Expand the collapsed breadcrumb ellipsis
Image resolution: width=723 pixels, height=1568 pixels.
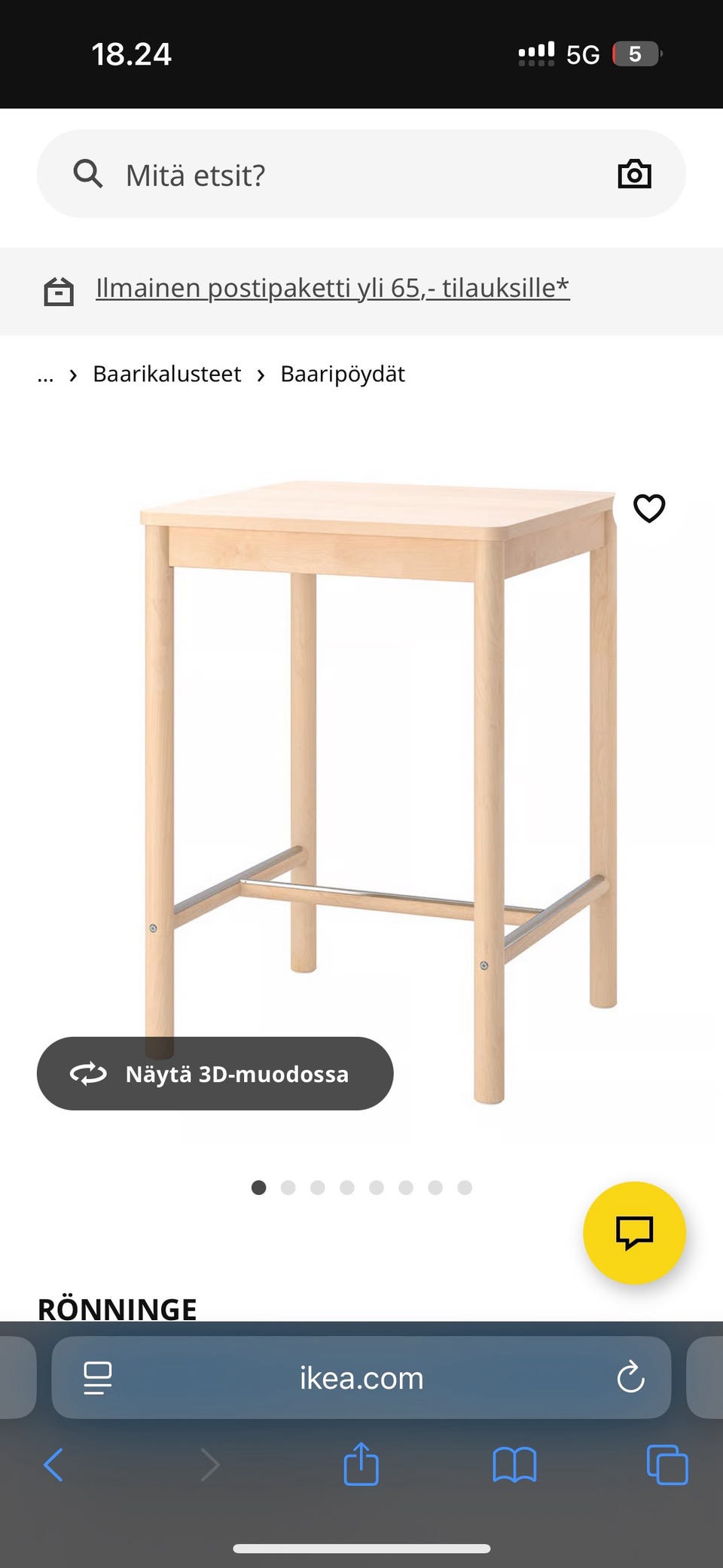[45, 374]
